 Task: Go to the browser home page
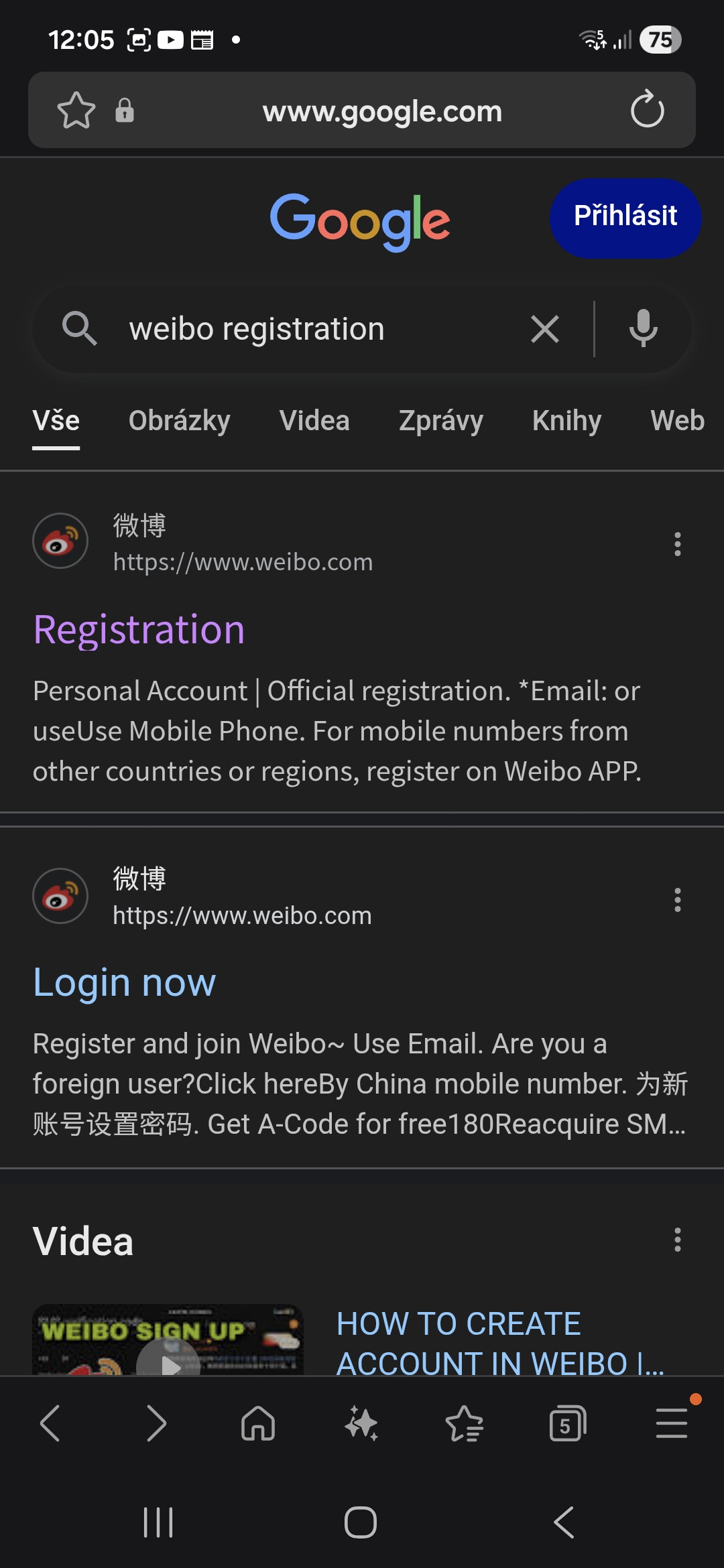pyautogui.click(x=258, y=1423)
